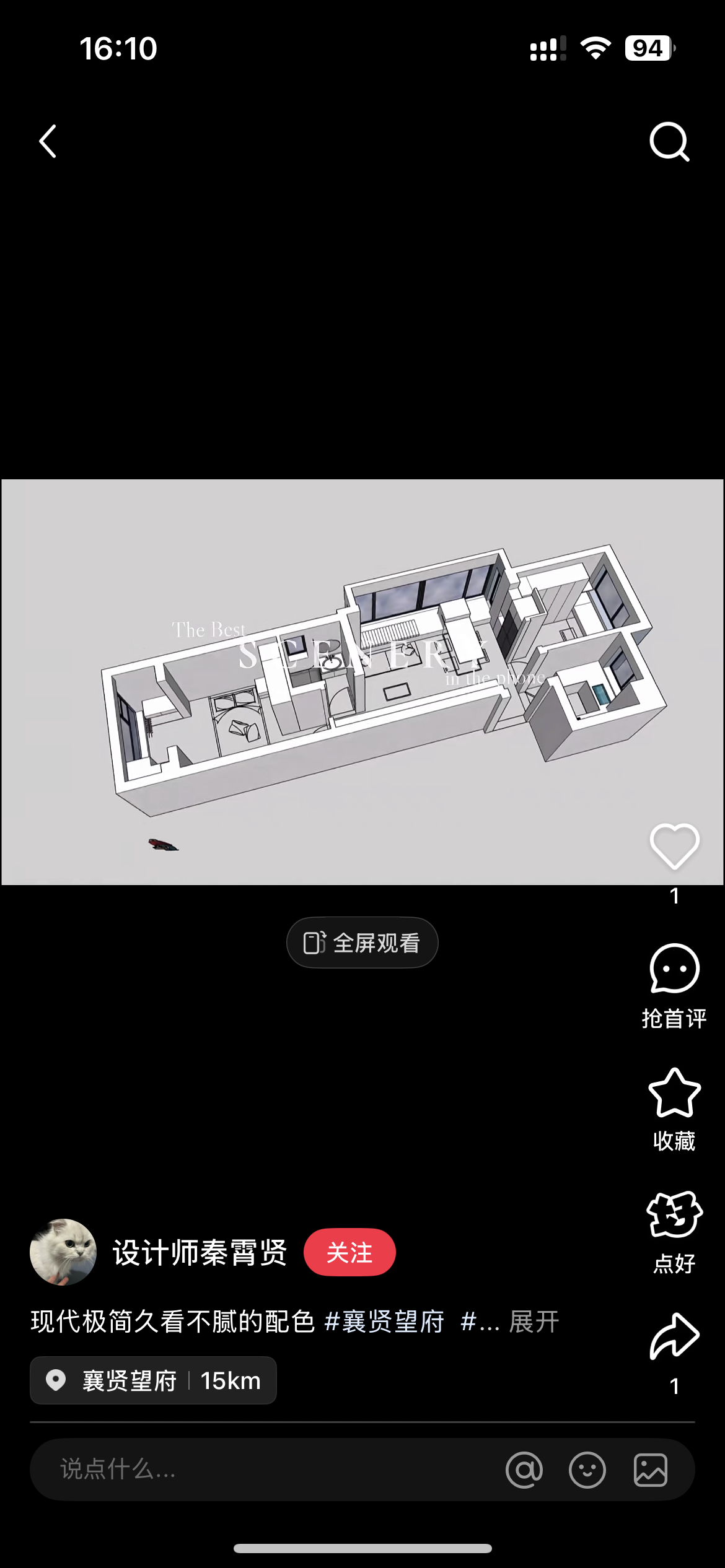The height and width of the screenshot is (1568, 725).
Task: Follow 设计师秦霄贤 with 关注 button
Action: point(349,1252)
